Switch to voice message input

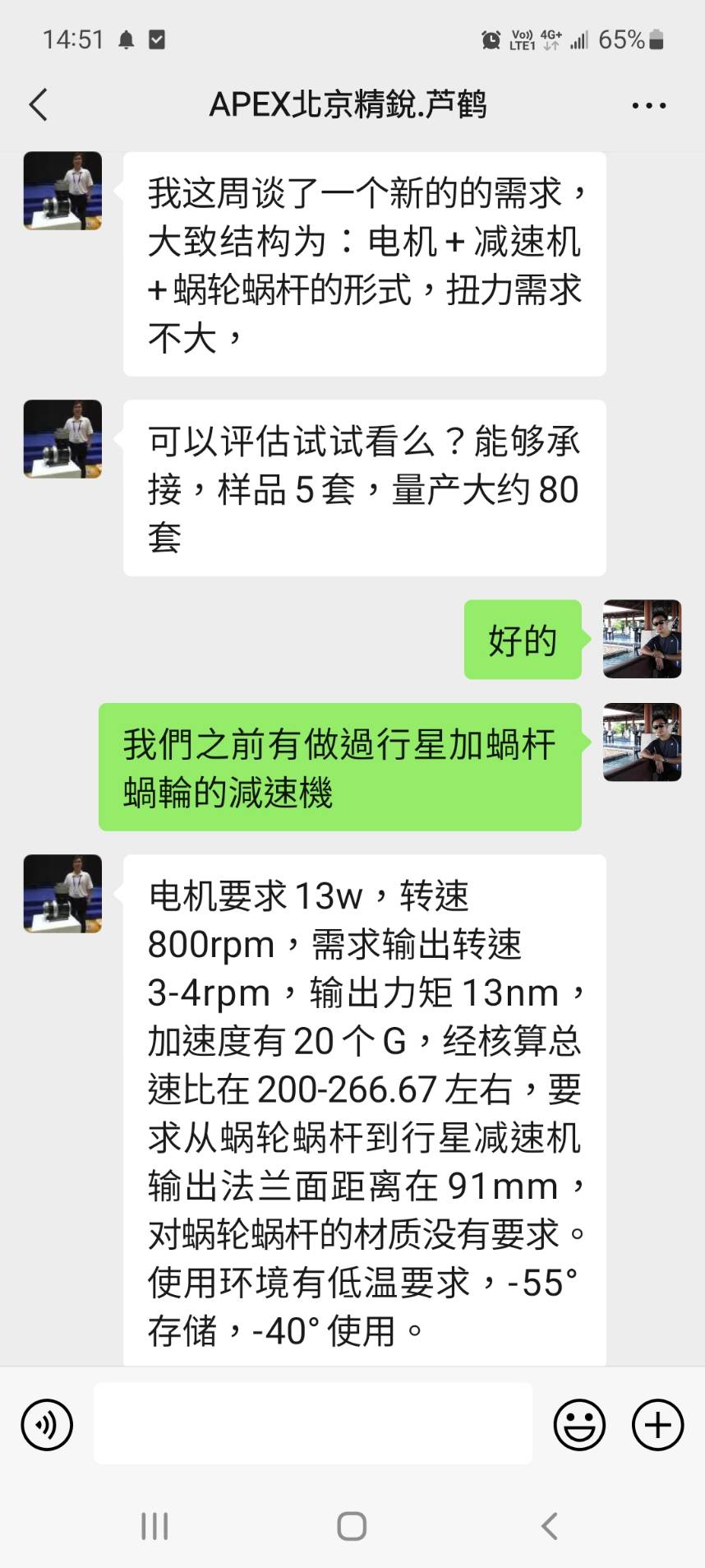47,1425
